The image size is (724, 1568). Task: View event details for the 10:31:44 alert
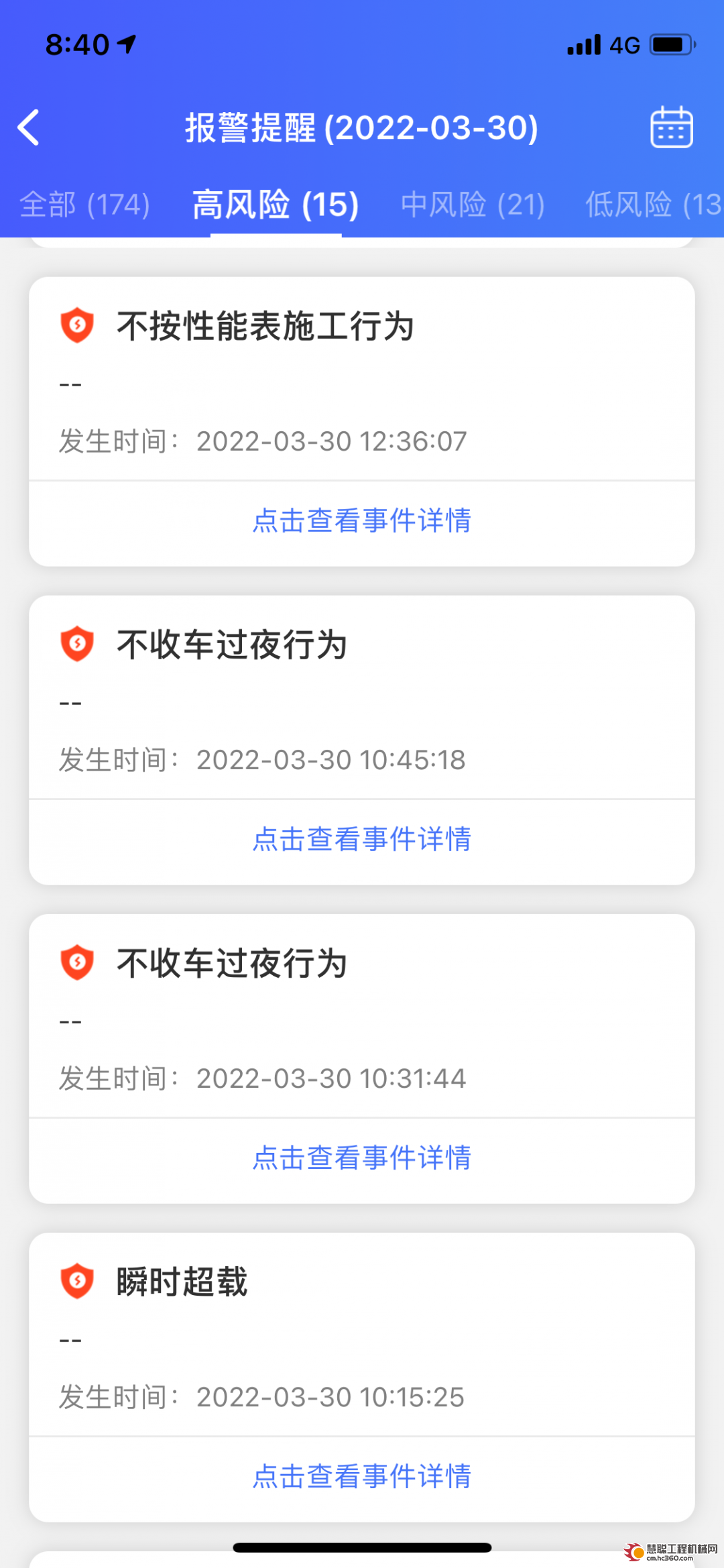pyautogui.click(x=362, y=1158)
